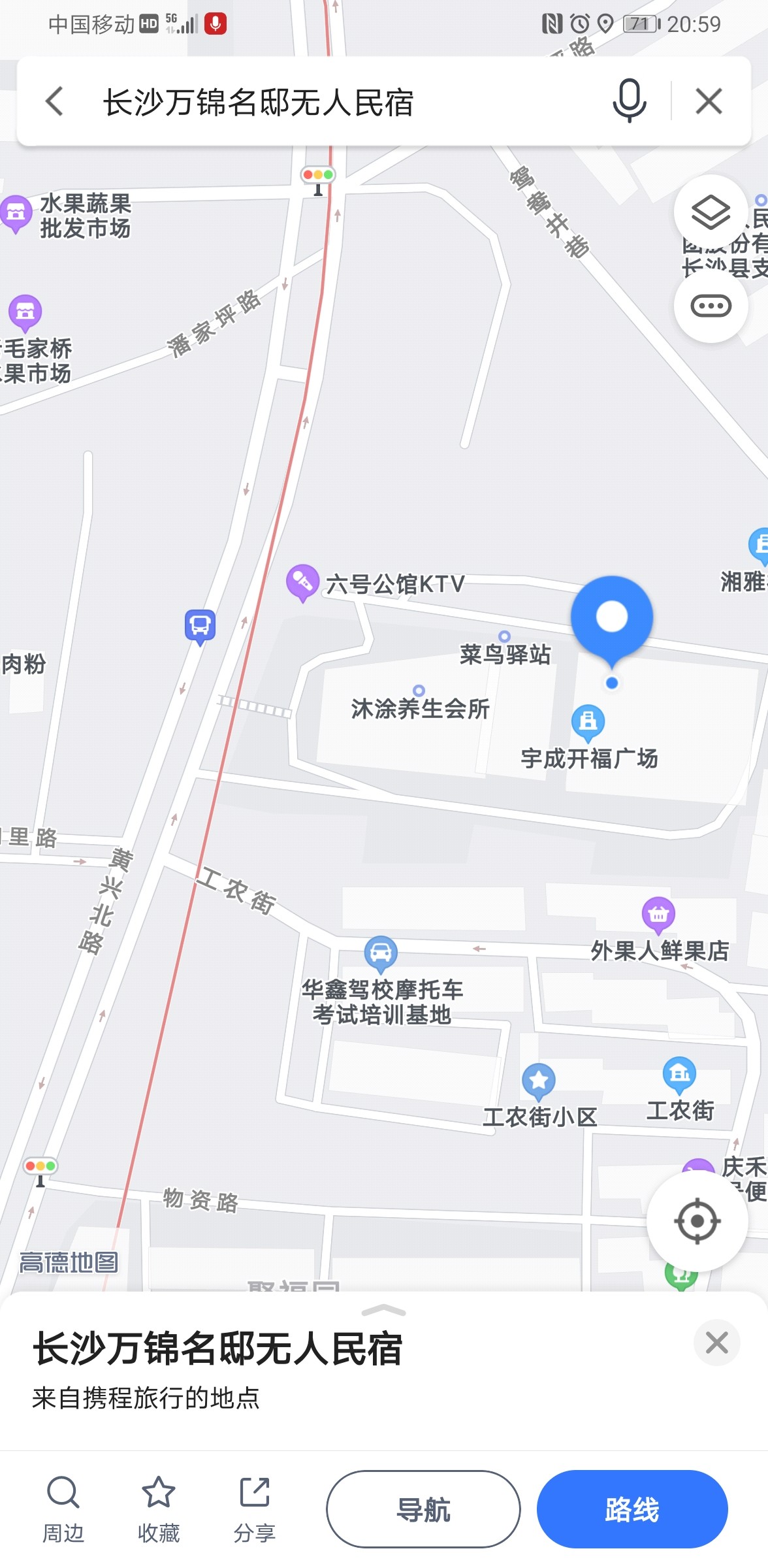The height and width of the screenshot is (1568, 768).
Task: View route options with 路线
Action: tap(632, 1509)
